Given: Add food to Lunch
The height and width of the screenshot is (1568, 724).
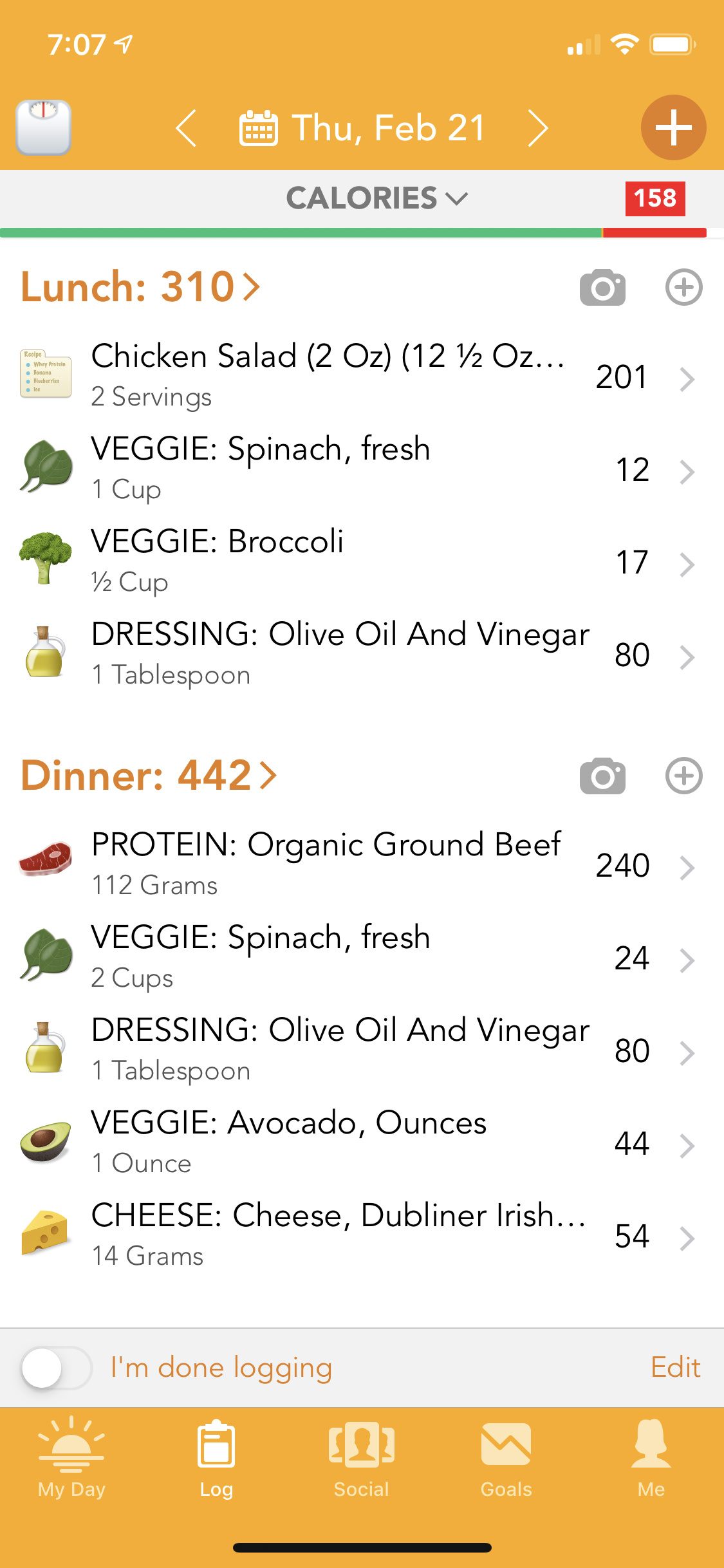Looking at the screenshot, I should 683,287.
